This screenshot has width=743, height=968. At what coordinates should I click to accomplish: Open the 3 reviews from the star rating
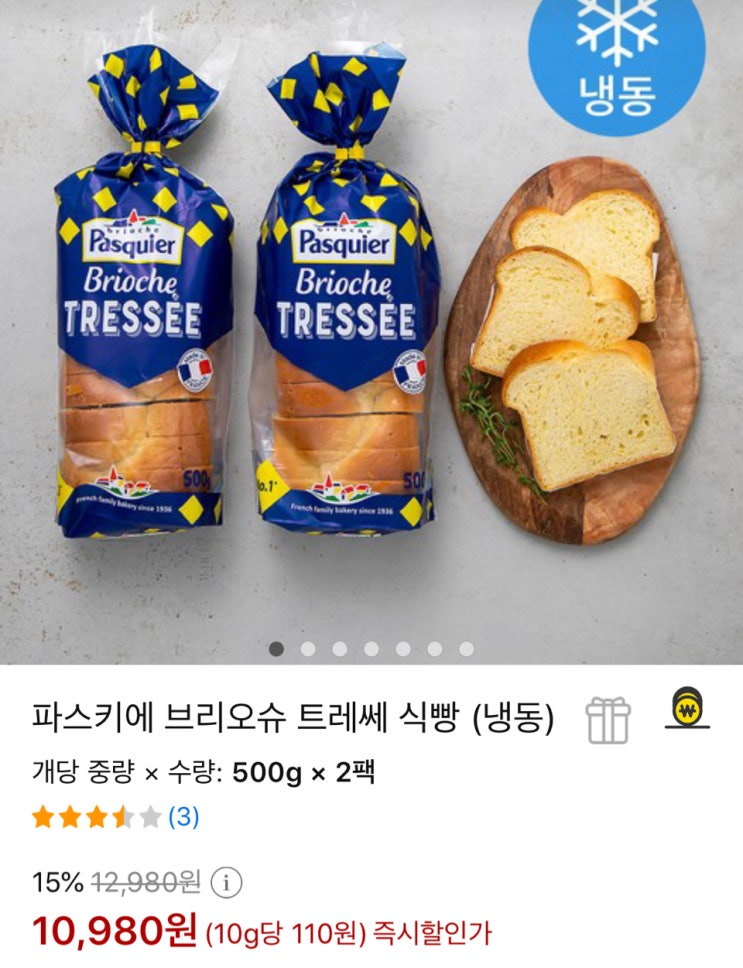click(183, 817)
